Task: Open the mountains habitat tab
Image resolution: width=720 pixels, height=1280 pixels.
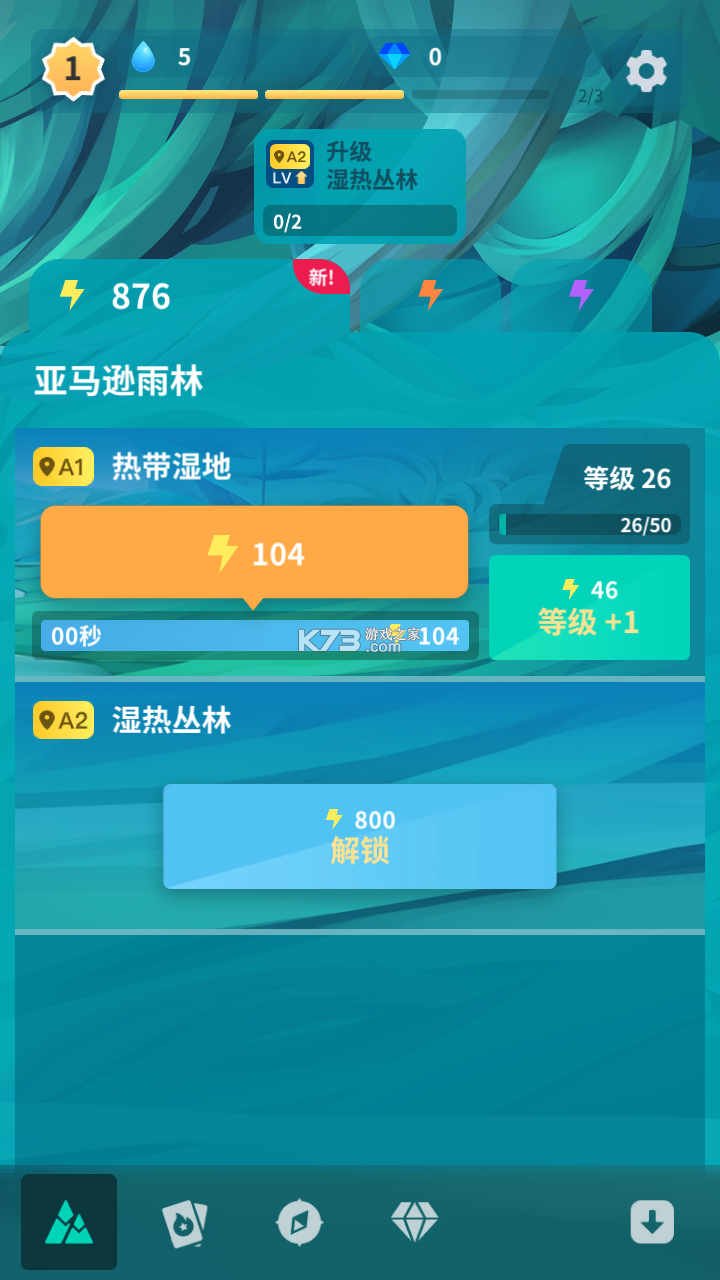Action: tap(69, 1222)
